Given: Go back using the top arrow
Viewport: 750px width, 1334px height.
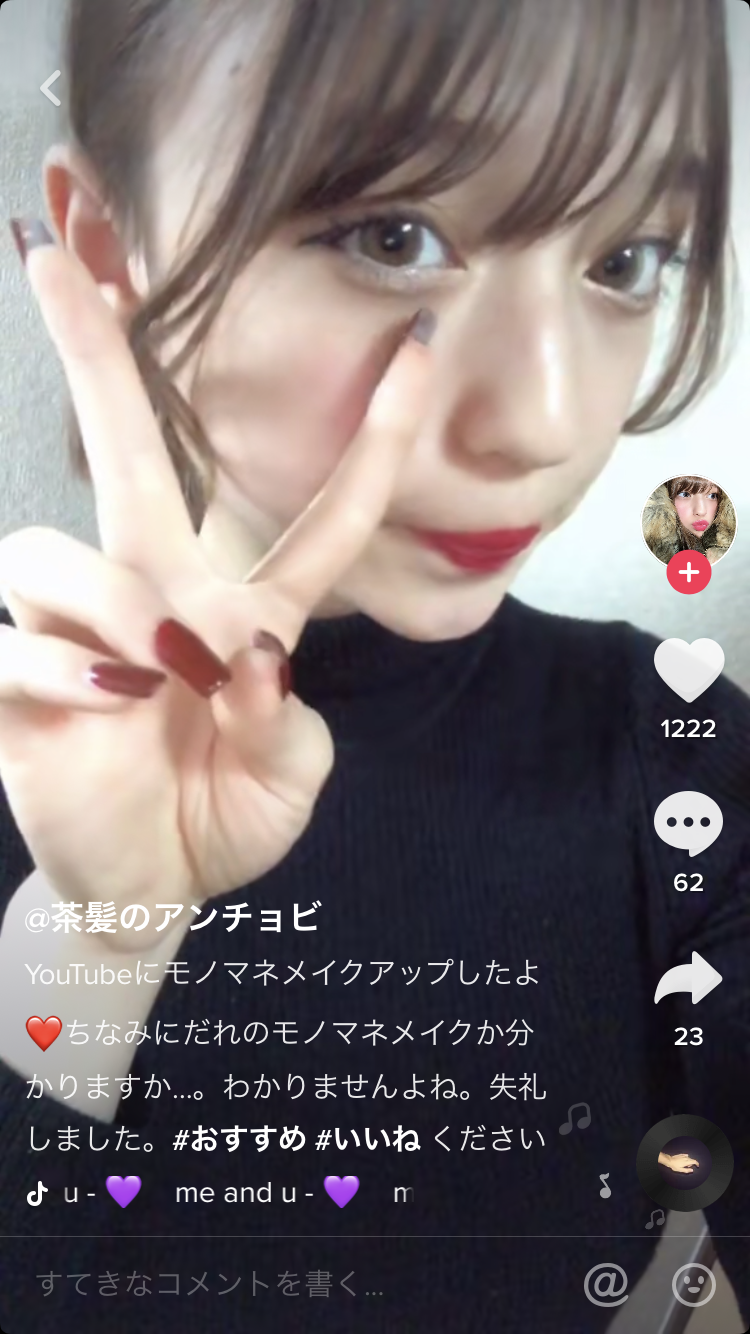Looking at the screenshot, I should point(50,88).
